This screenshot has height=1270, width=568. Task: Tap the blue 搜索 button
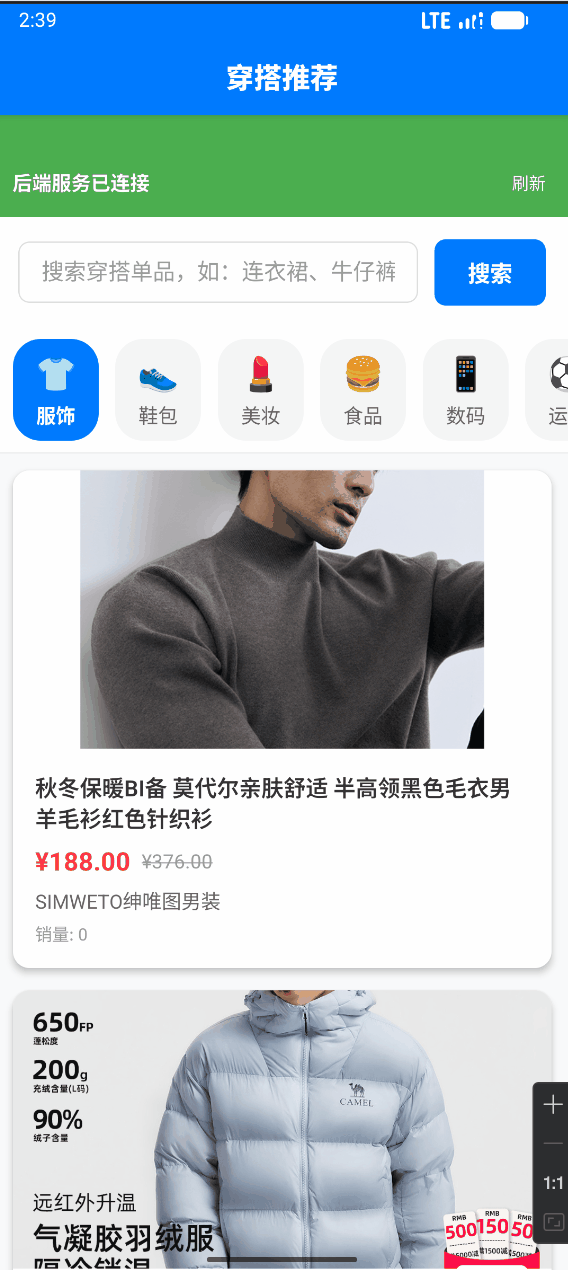tap(490, 272)
